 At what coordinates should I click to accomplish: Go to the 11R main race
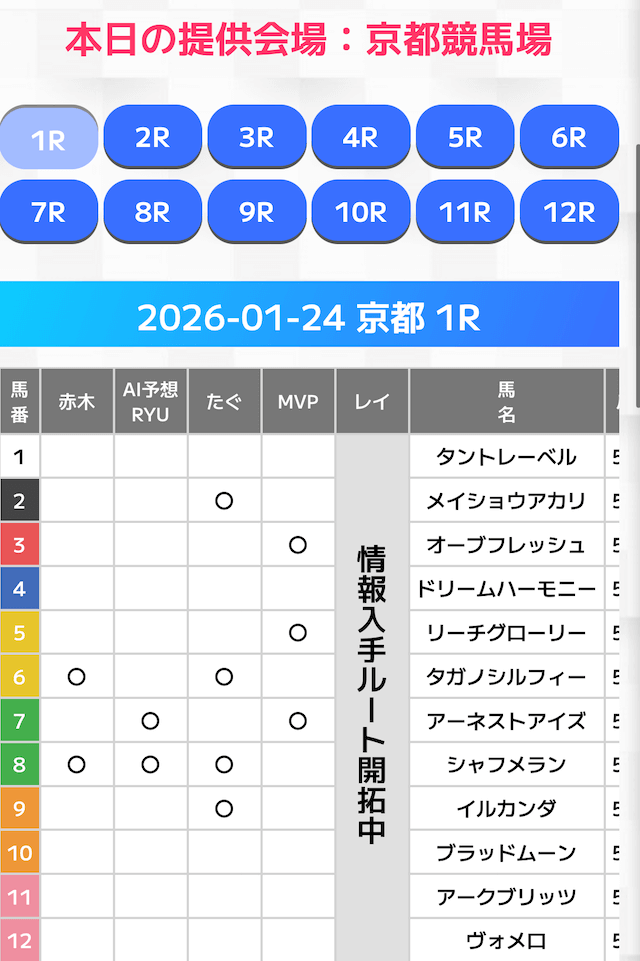(x=465, y=211)
